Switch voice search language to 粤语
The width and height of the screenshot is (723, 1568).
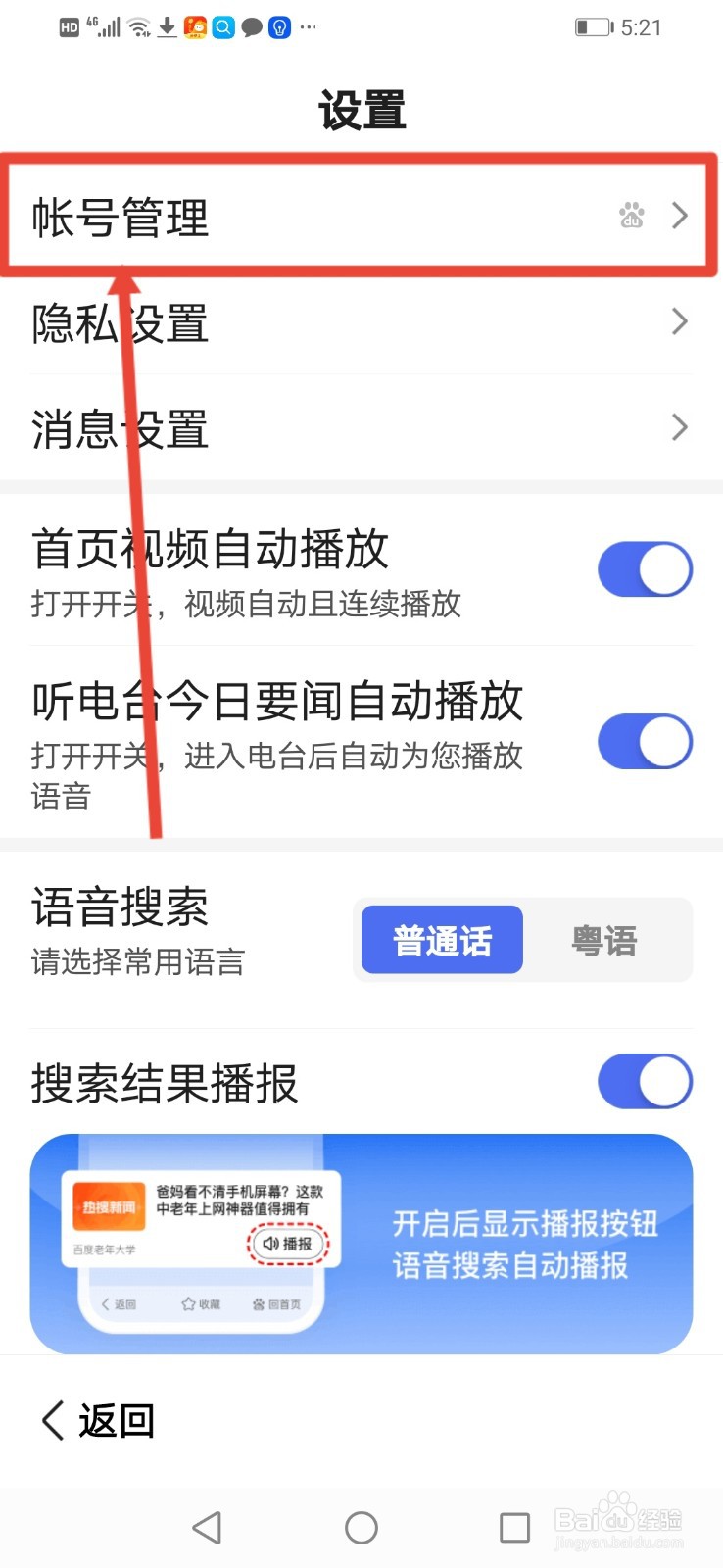(602, 939)
